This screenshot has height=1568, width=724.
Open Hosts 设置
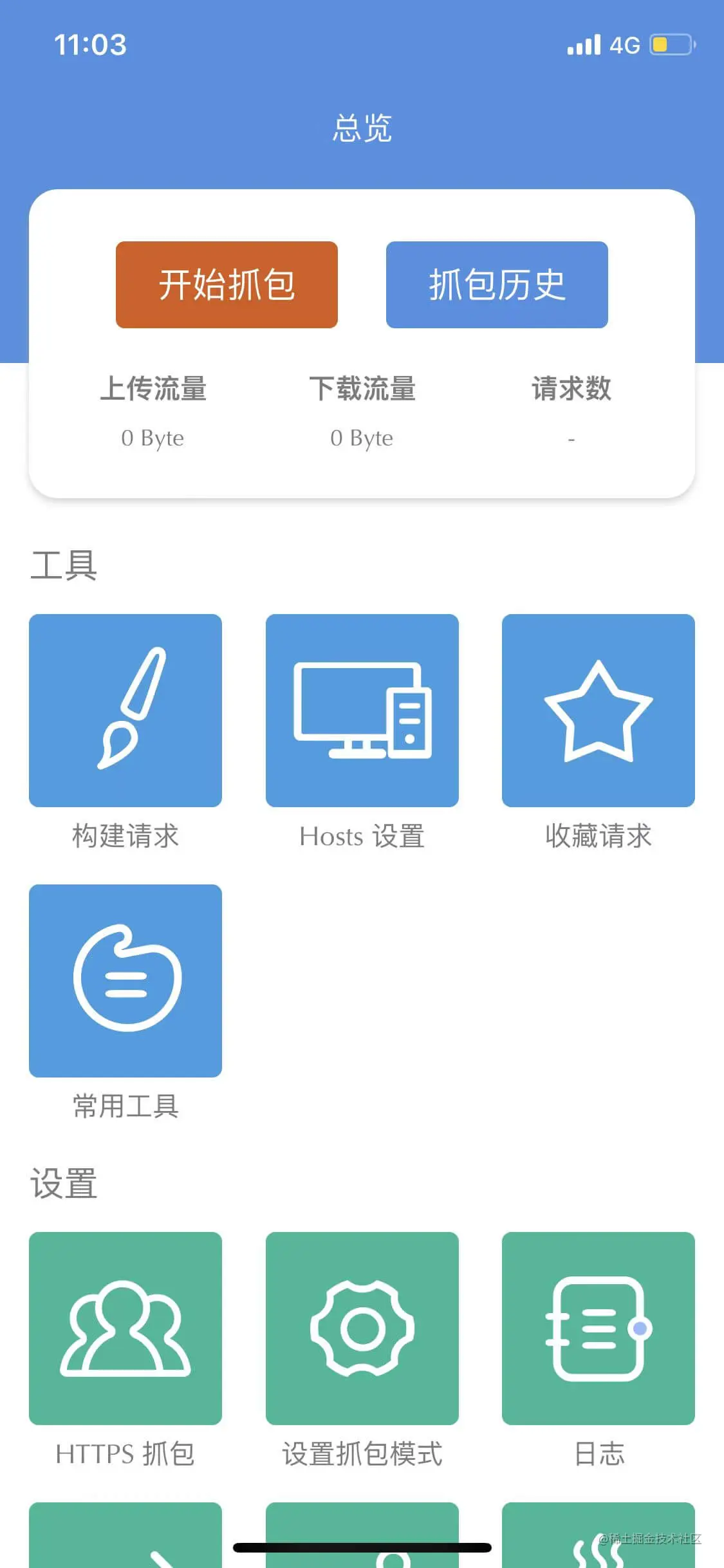pyautogui.click(x=362, y=711)
